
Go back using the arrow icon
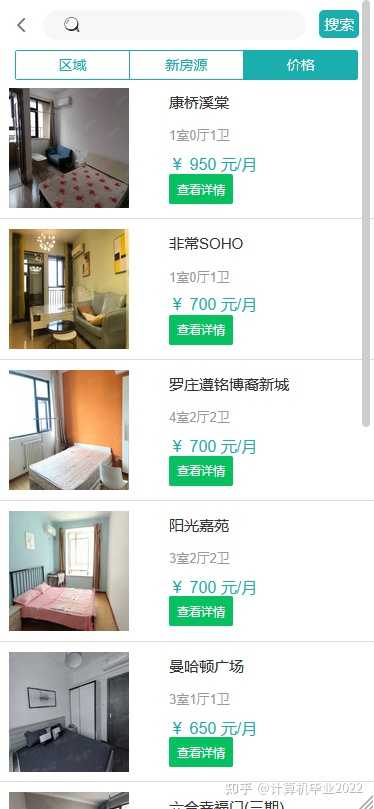pos(21,25)
